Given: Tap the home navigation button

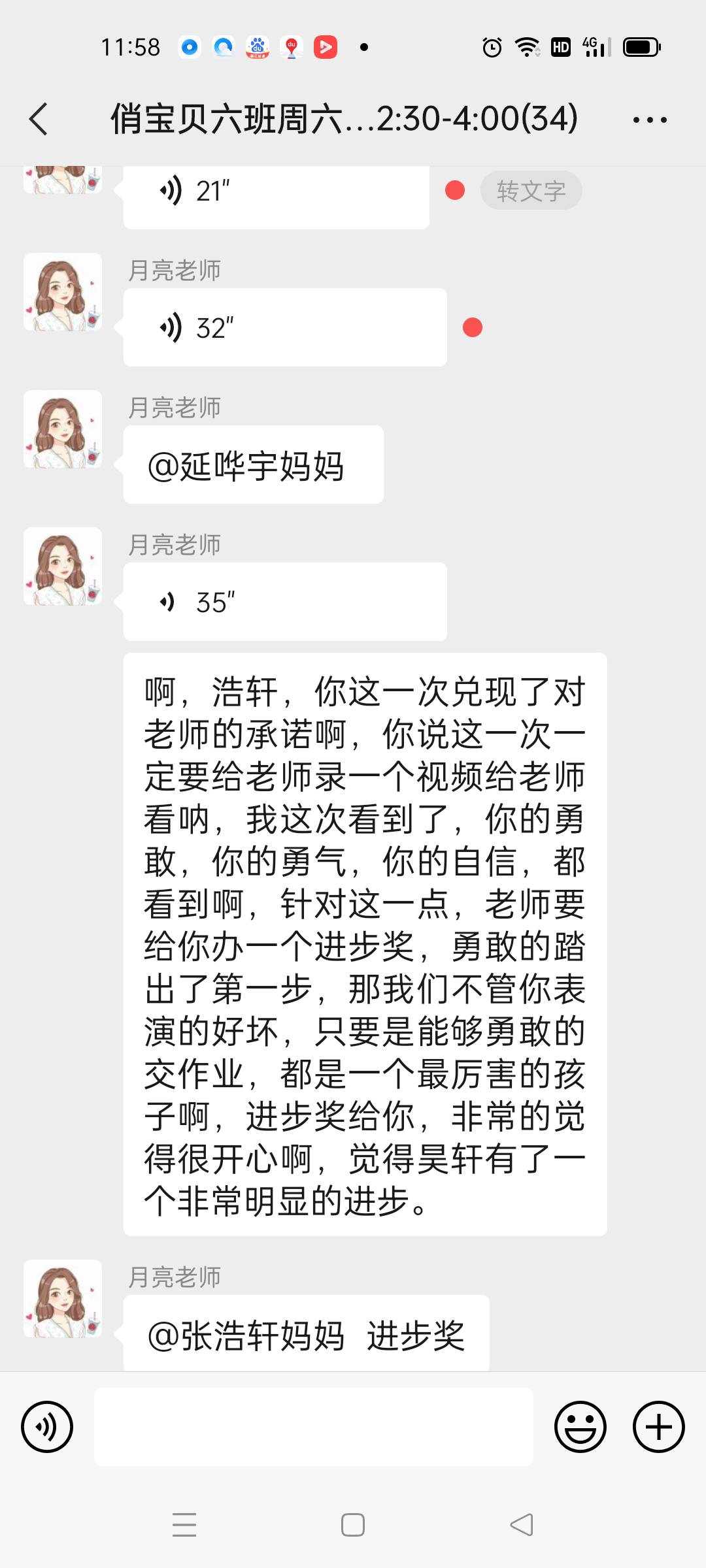Looking at the screenshot, I should pos(352,1526).
